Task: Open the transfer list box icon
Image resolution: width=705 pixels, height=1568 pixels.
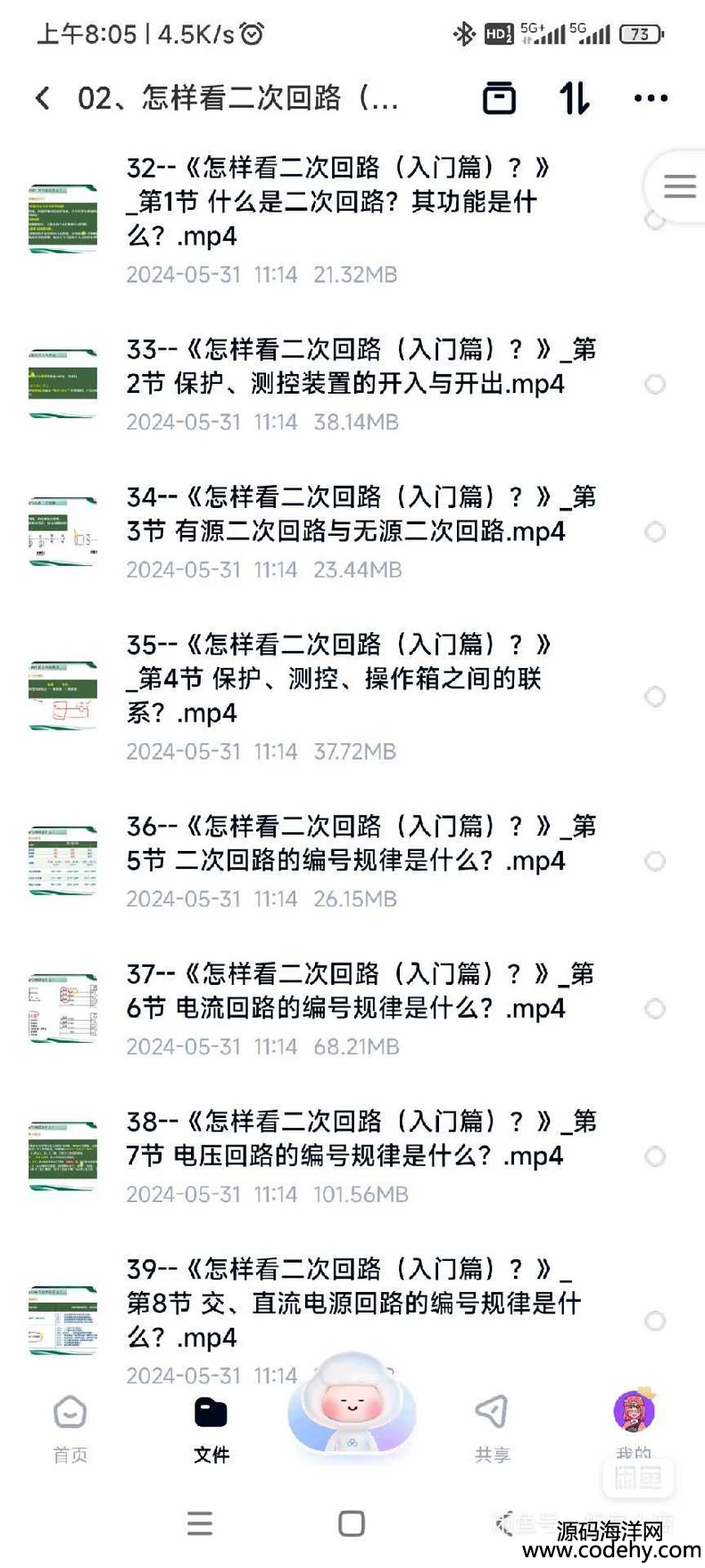Action: (x=499, y=97)
